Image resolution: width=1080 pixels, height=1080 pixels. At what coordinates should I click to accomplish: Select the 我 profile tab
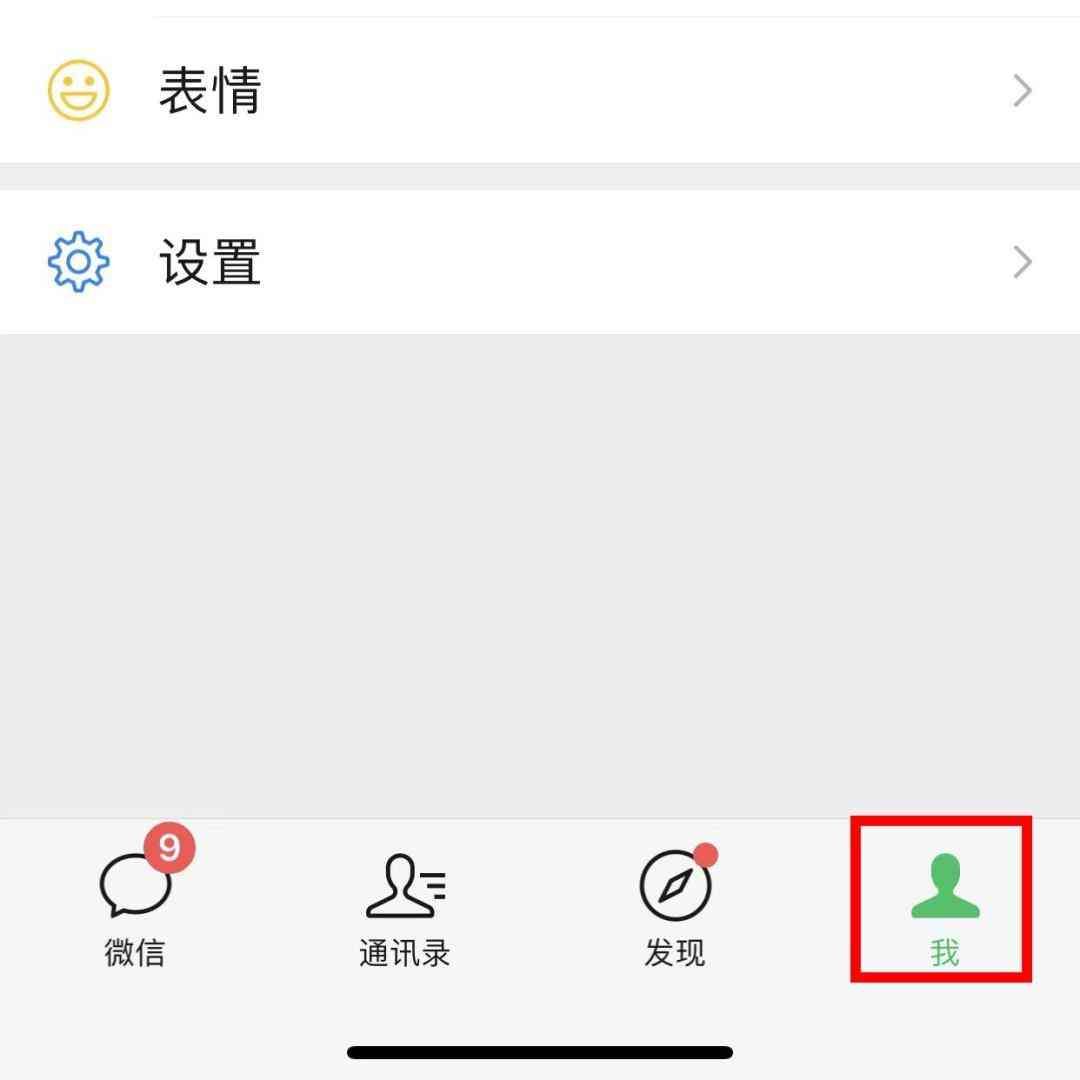coord(944,905)
